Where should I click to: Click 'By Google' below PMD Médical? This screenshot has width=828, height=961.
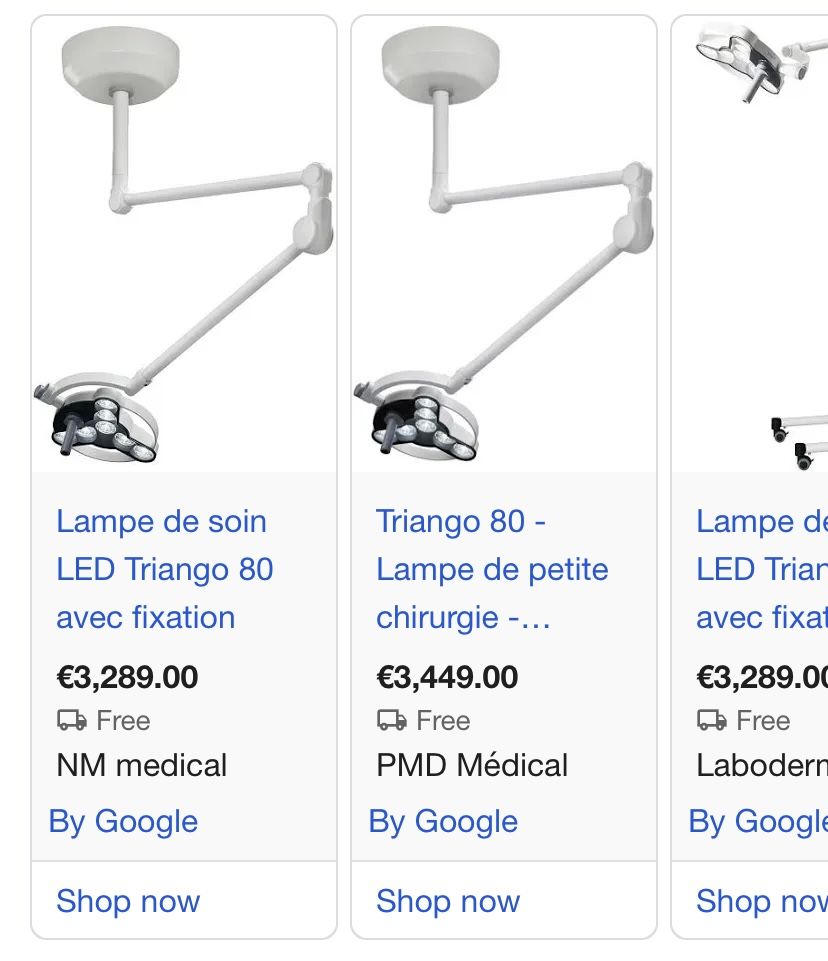[442, 821]
